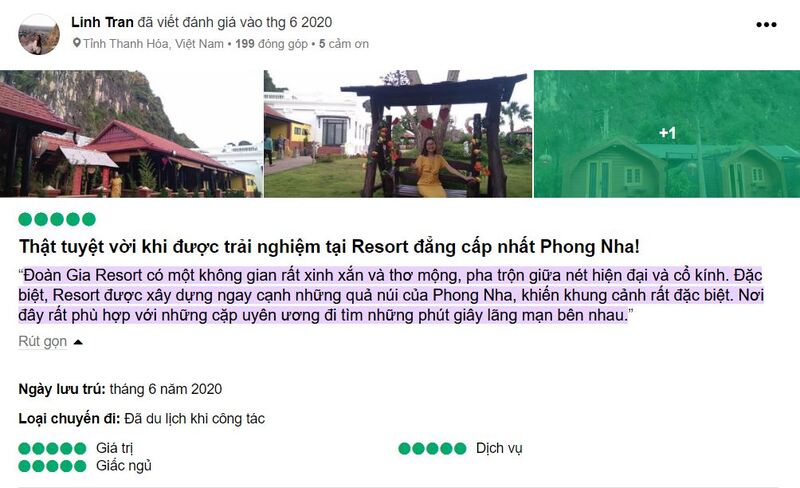Screen dimensions: 800x488
Task: Open Linh Tran's profile avatar
Action: click(x=39, y=34)
